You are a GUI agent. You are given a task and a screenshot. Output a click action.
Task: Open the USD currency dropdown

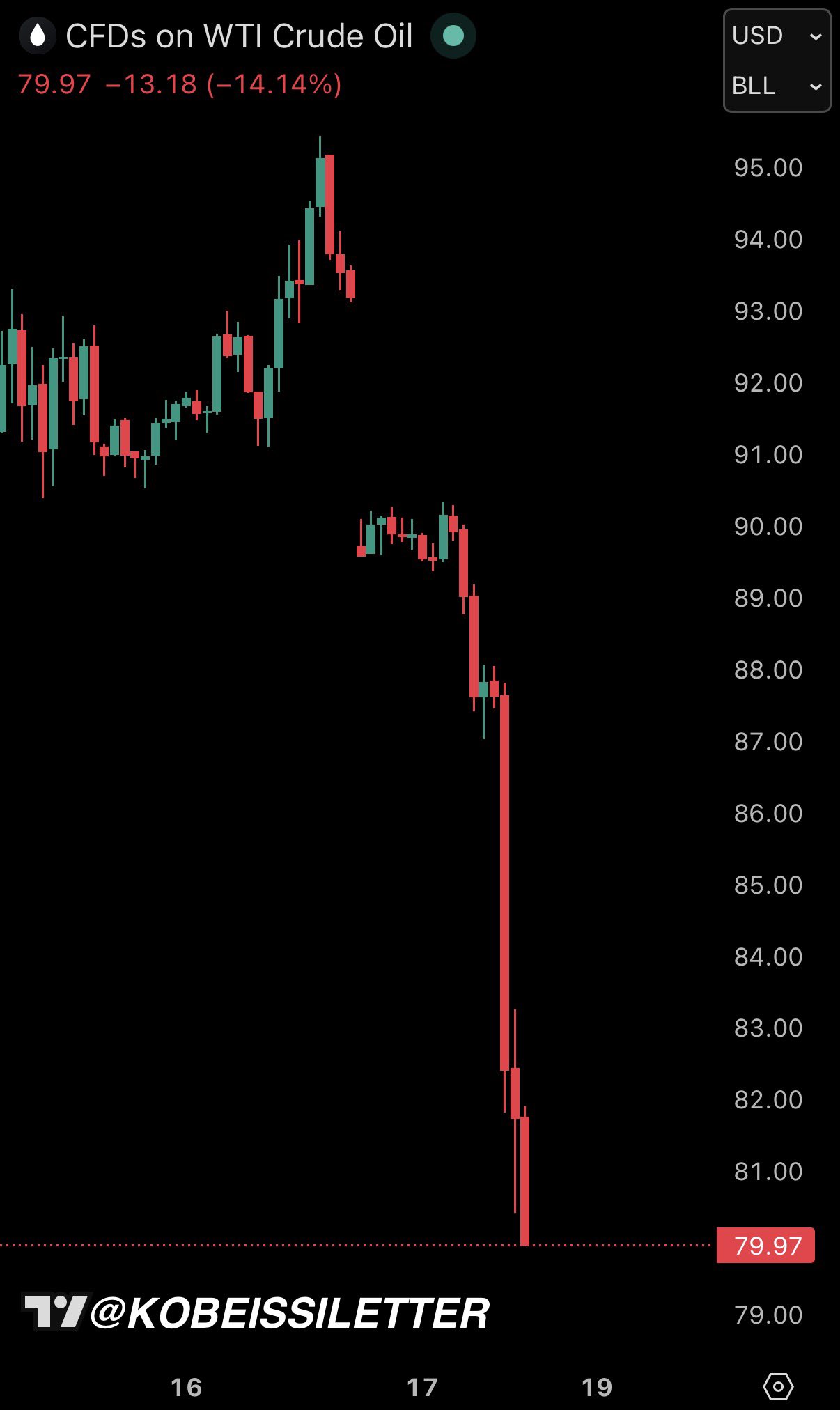[776, 36]
